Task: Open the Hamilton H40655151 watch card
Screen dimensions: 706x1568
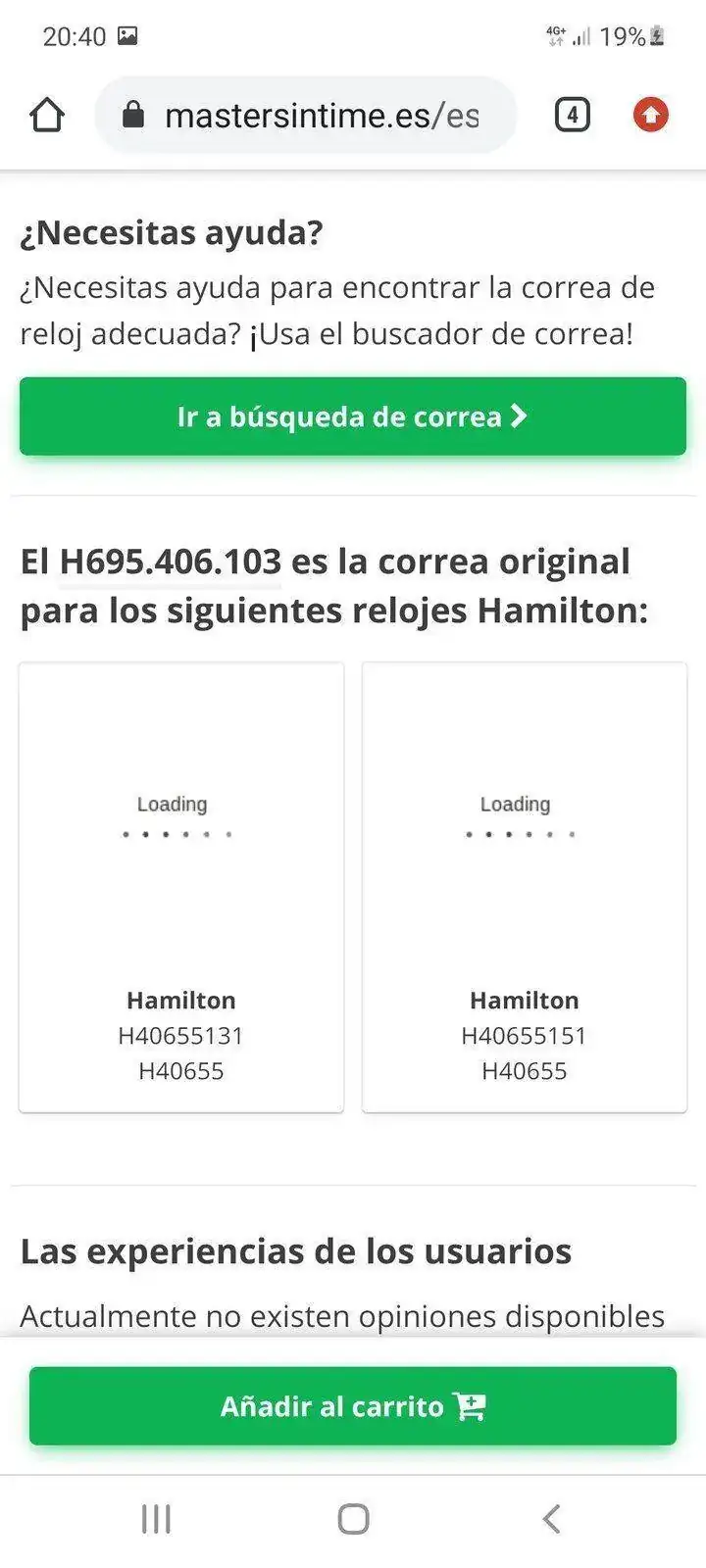Action: coord(525,888)
